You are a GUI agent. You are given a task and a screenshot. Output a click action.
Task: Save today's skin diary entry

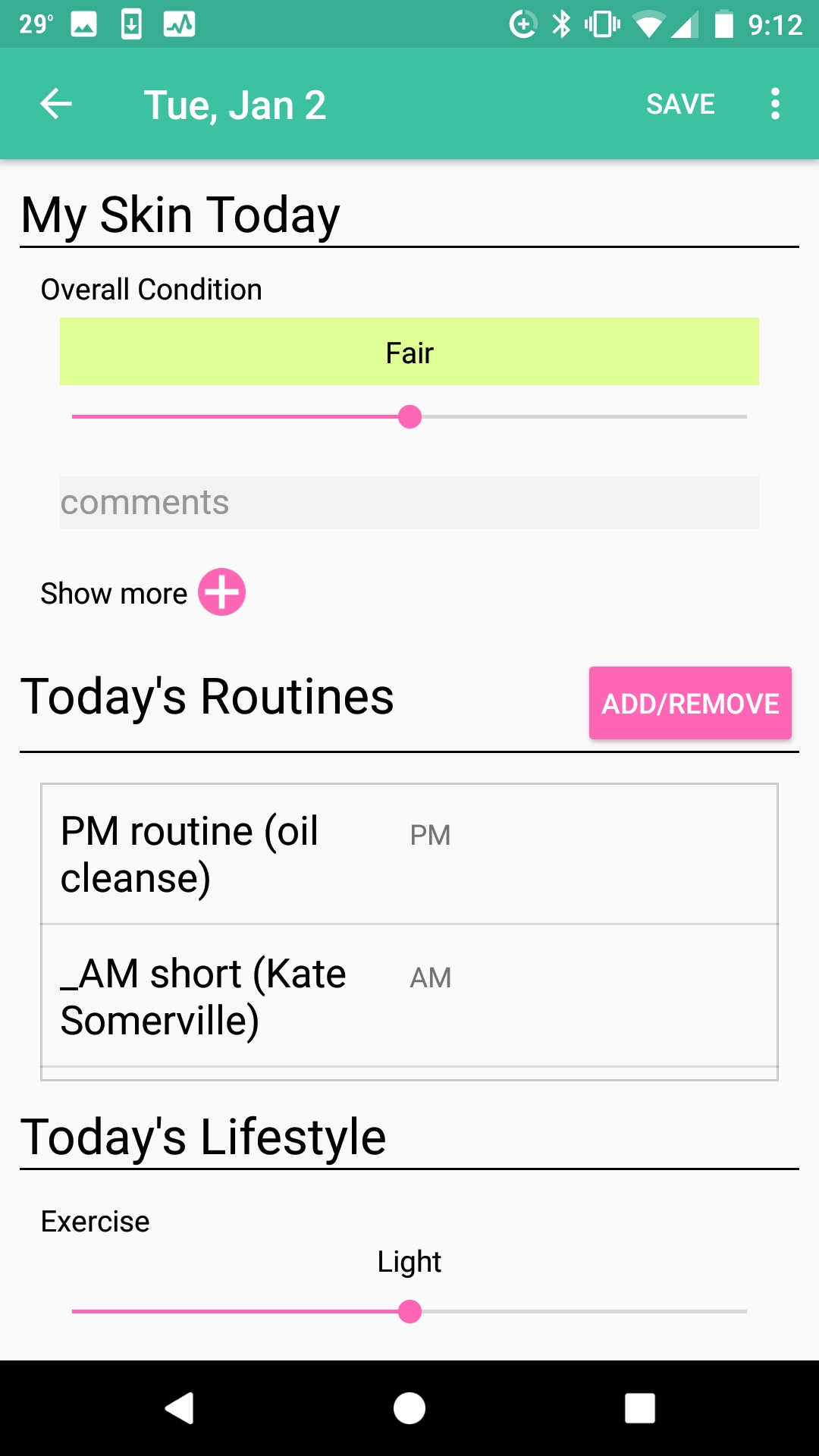coord(679,104)
